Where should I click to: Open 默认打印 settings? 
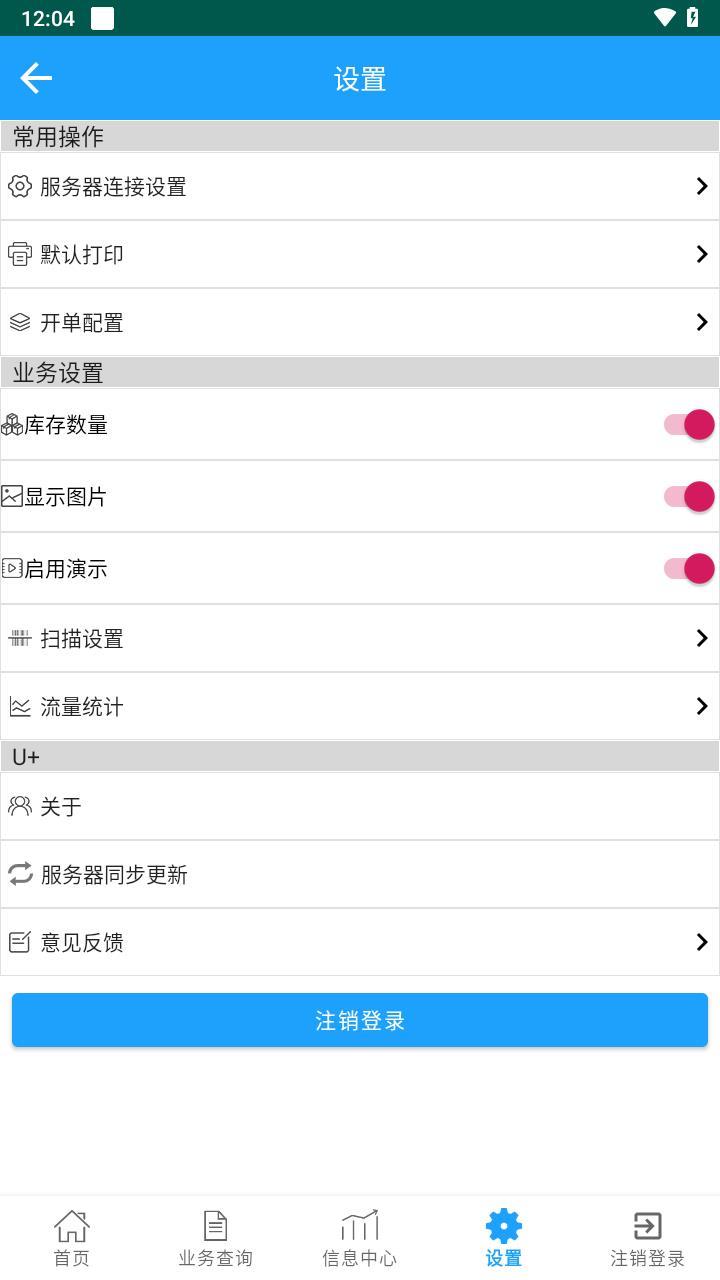[x=360, y=255]
